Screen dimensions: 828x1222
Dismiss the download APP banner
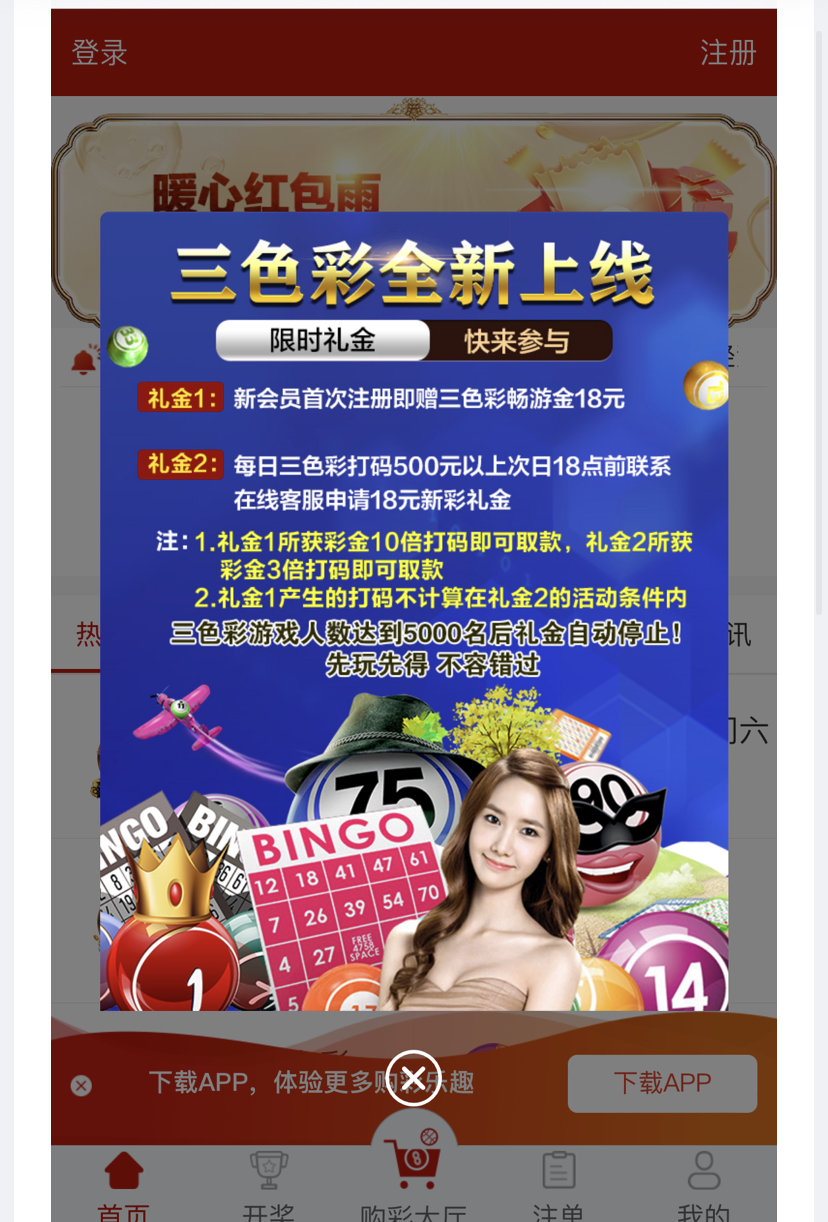tap(81, 1086)
